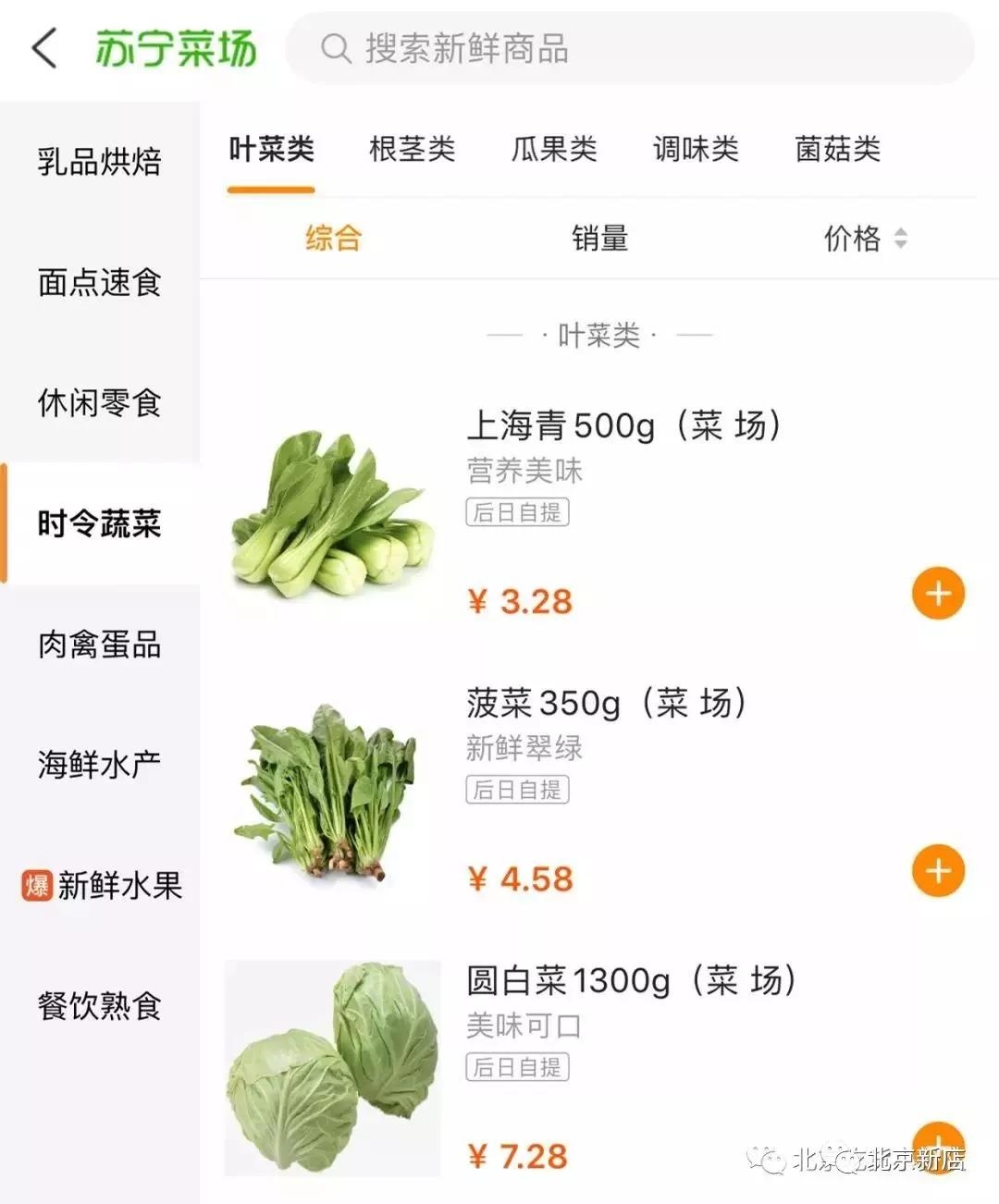
Task: Open the 餐饮熟食 category
Action: 99,1006
